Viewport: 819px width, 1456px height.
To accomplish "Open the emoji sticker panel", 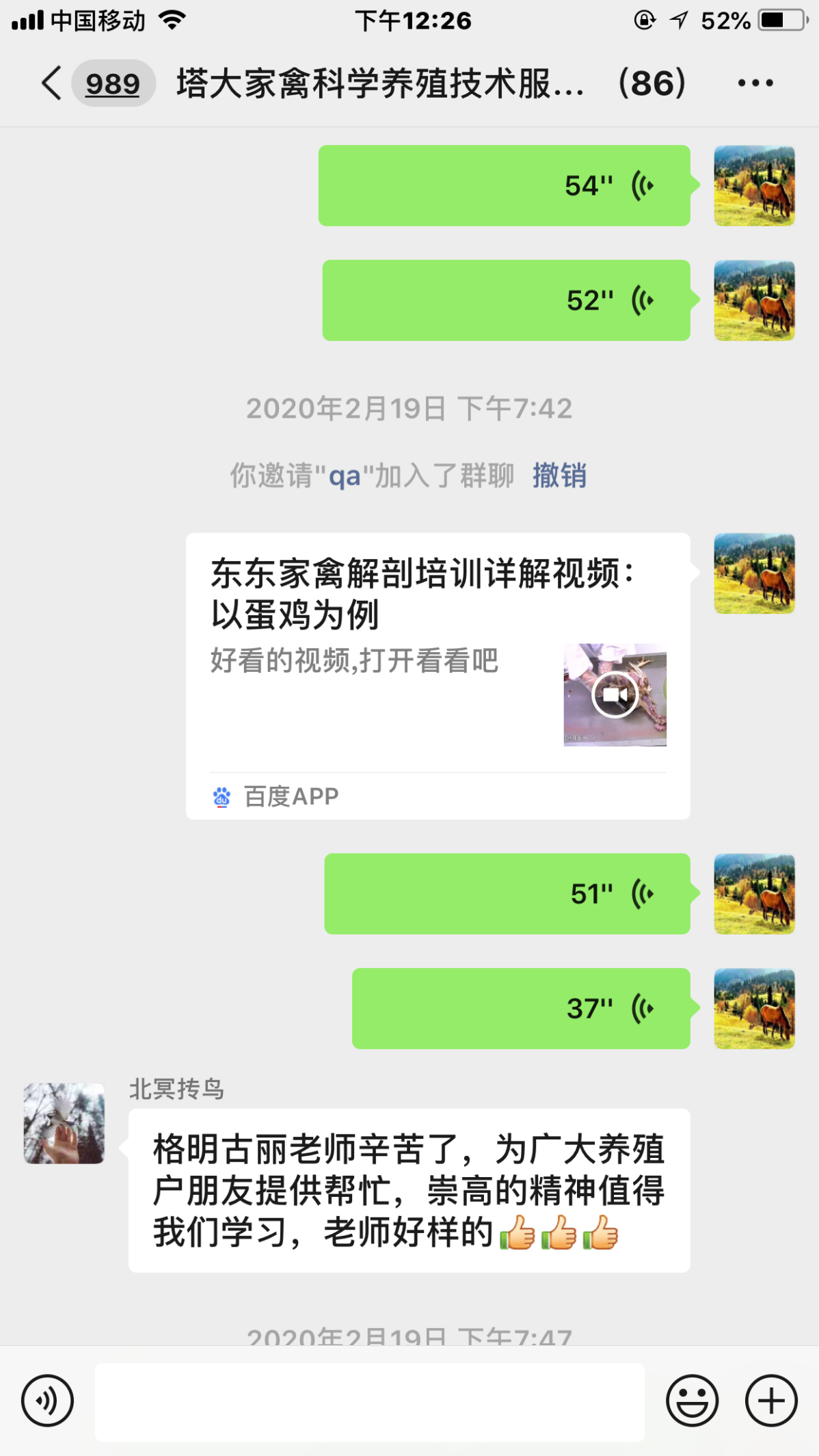I will point(692,1401).
